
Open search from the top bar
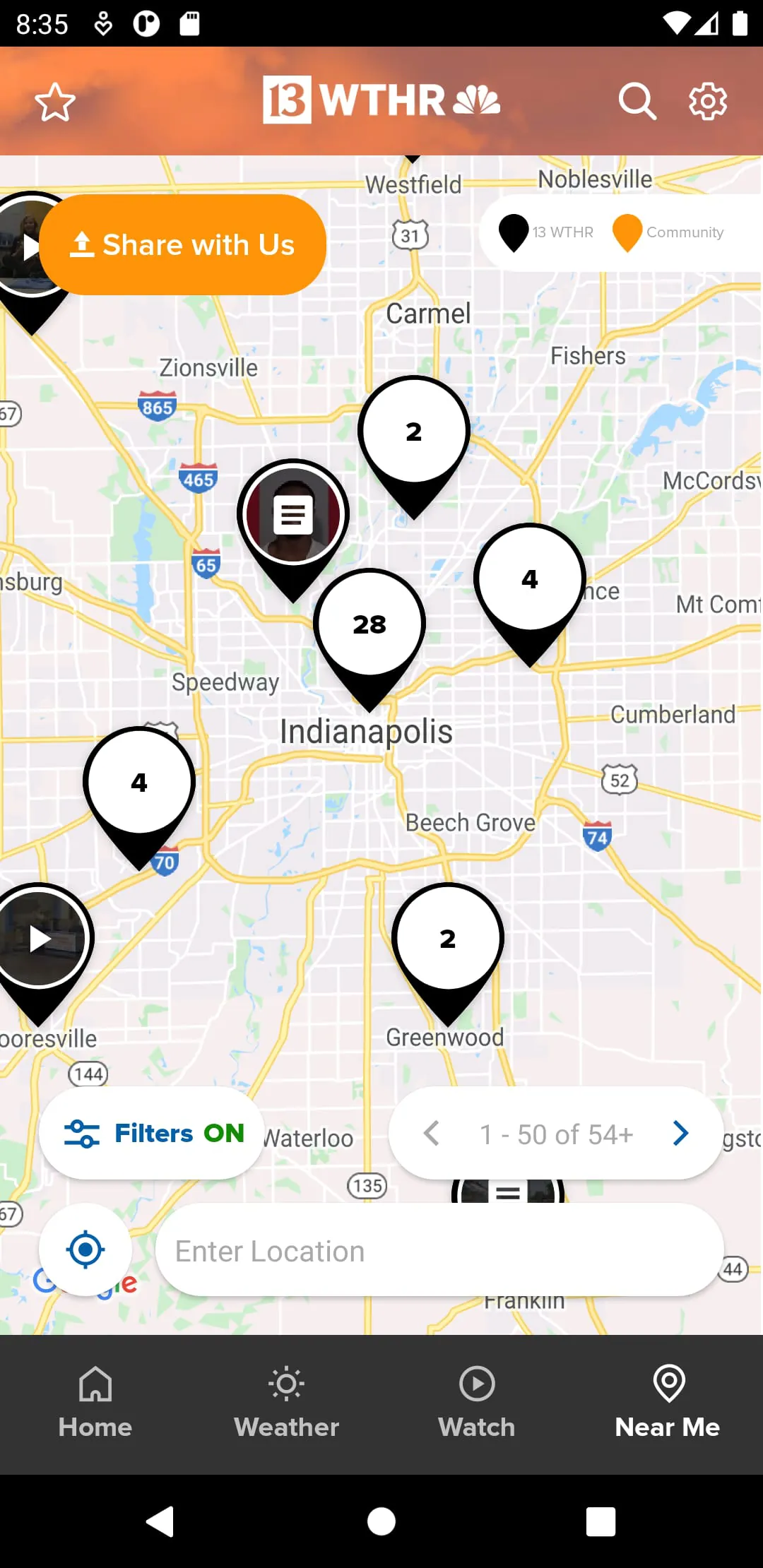637,101
